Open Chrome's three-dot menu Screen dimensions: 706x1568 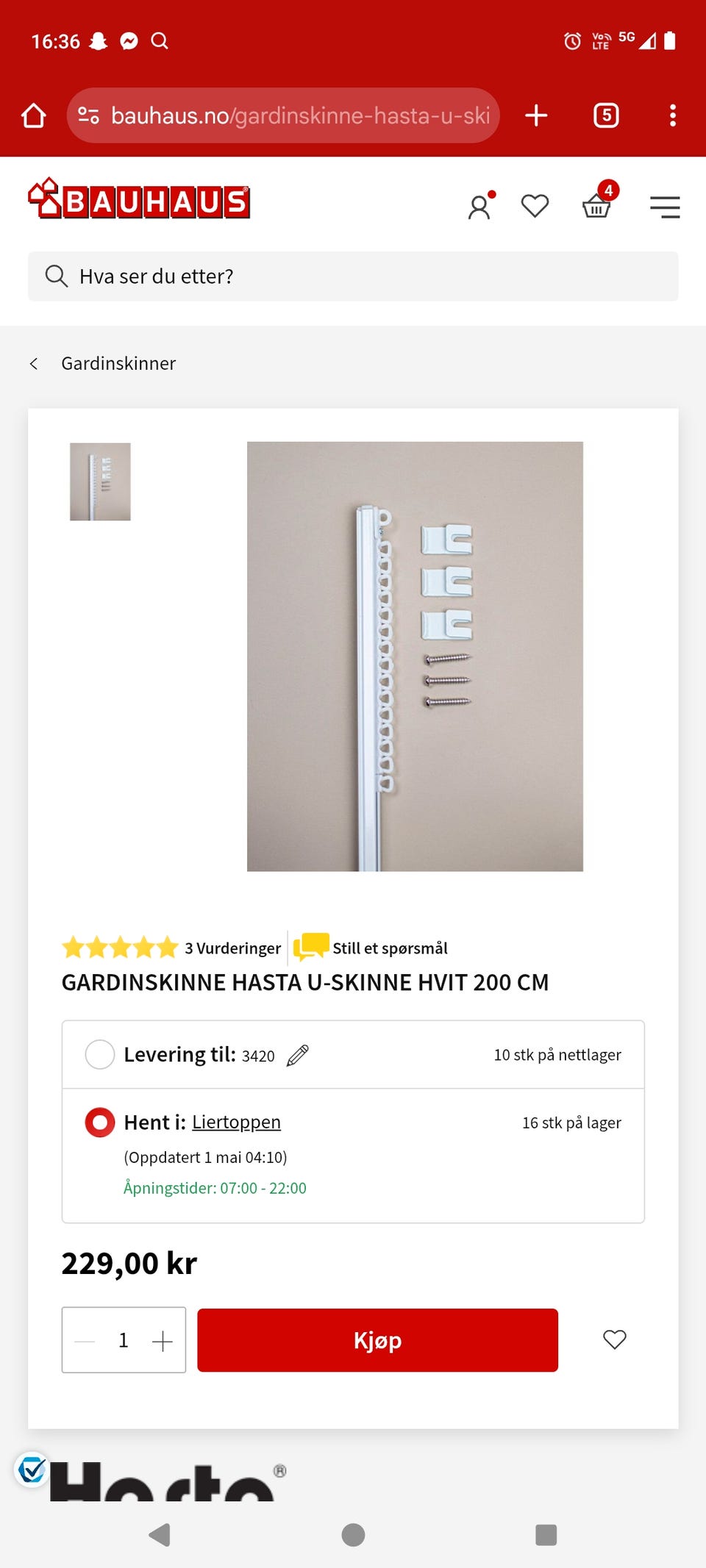(673, 115)
